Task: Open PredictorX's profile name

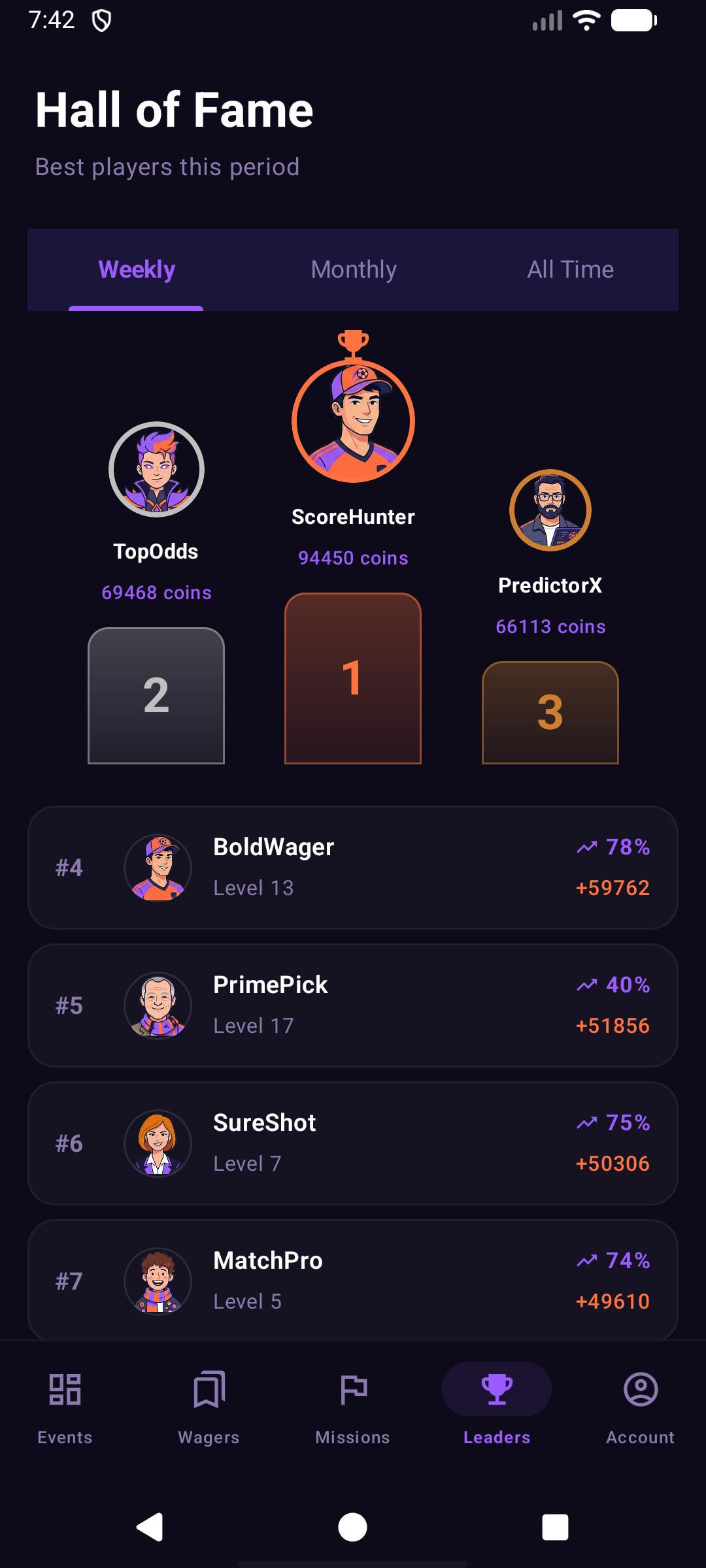Action: [x=551, y=585]
